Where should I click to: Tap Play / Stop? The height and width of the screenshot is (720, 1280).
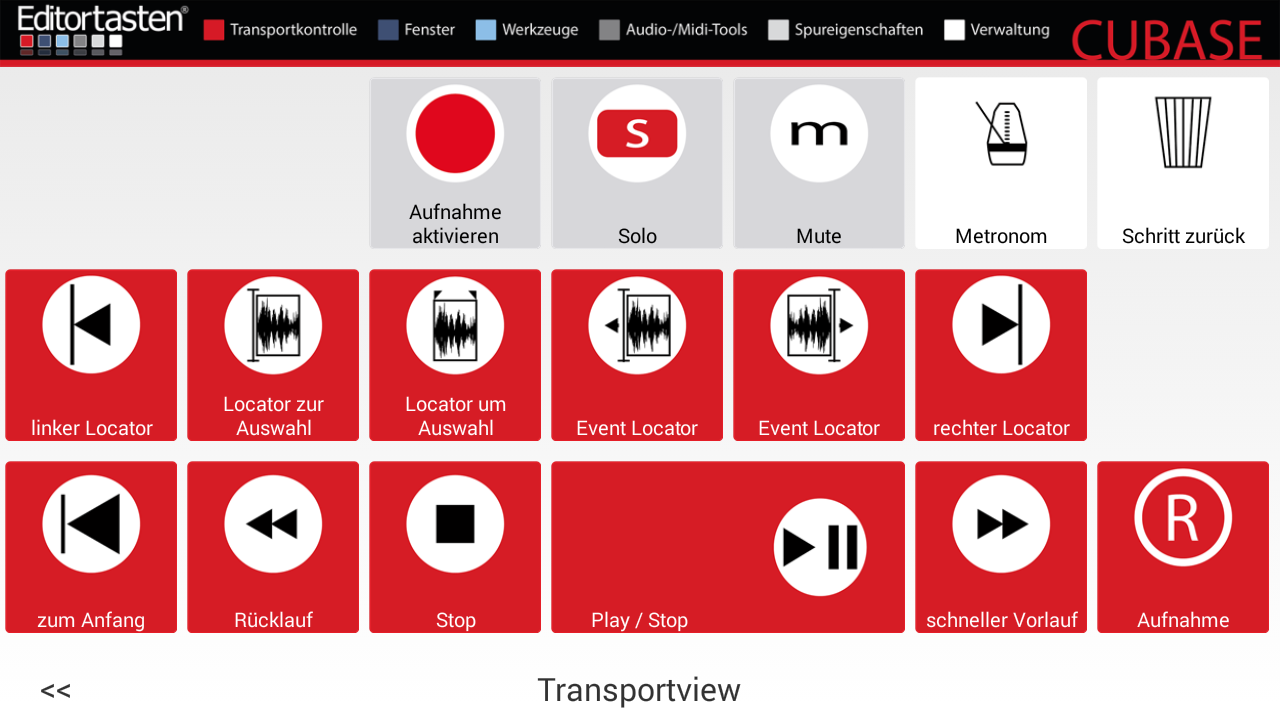[728, 547]
